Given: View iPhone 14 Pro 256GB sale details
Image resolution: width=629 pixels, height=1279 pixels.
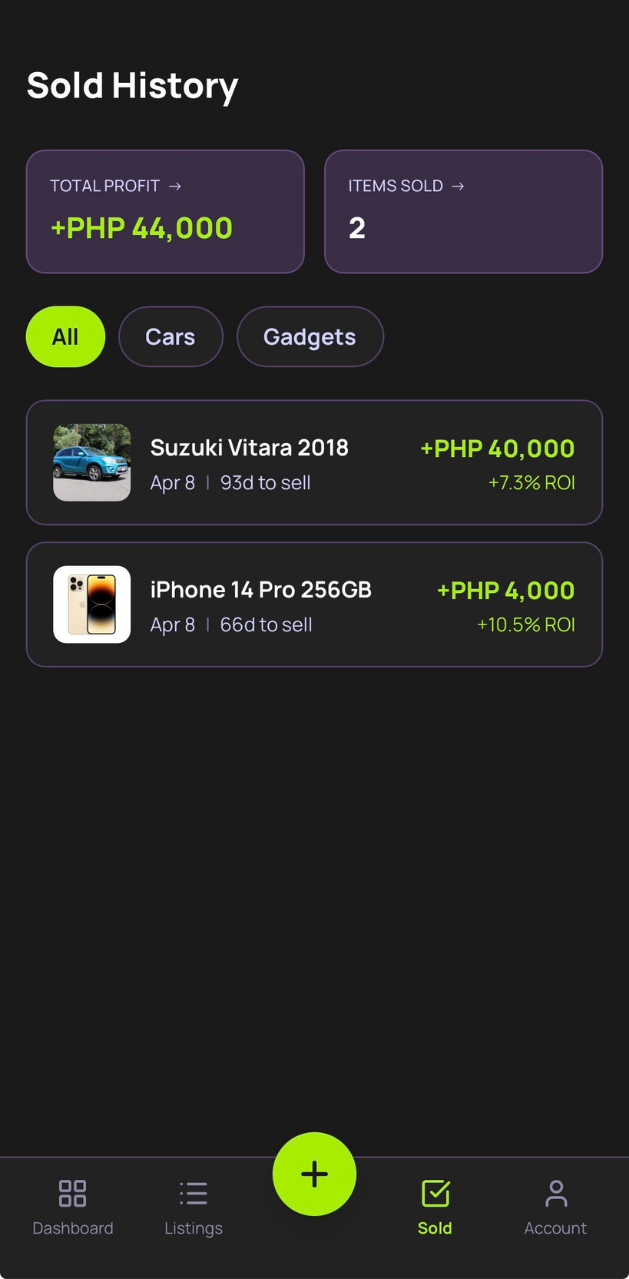Looking at the screenshot, I should pos(314,605).
